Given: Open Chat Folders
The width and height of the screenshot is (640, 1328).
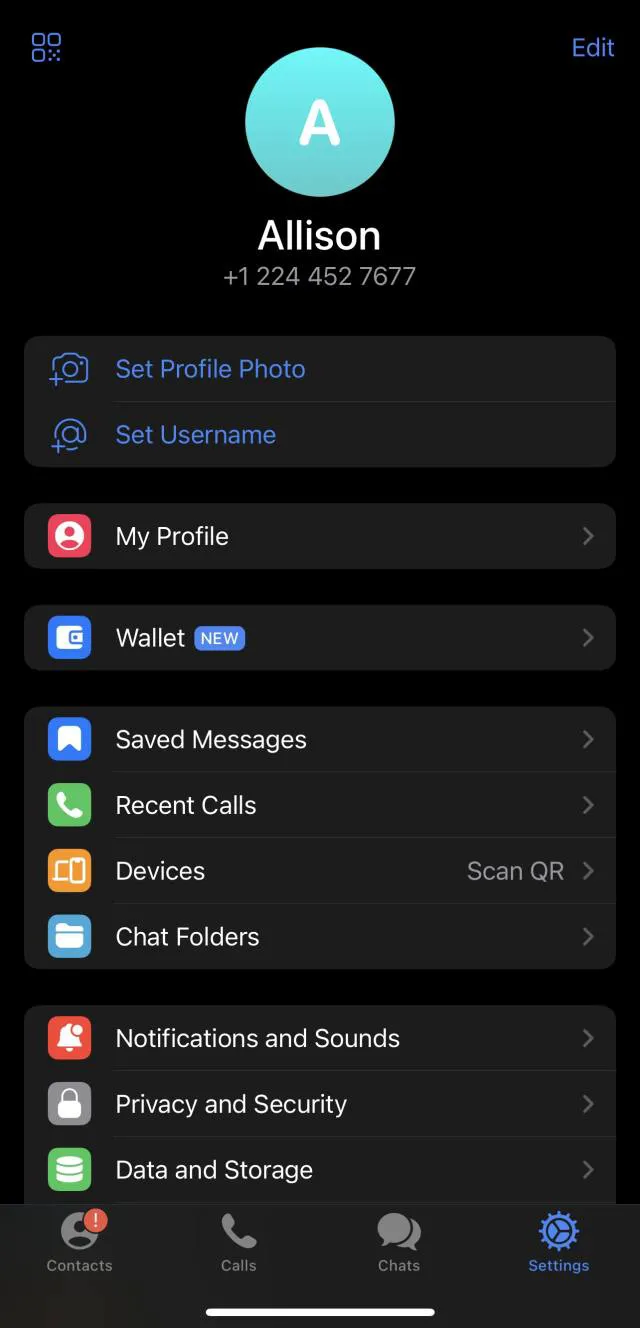Looking at the screenshot, I should (320, 937).
